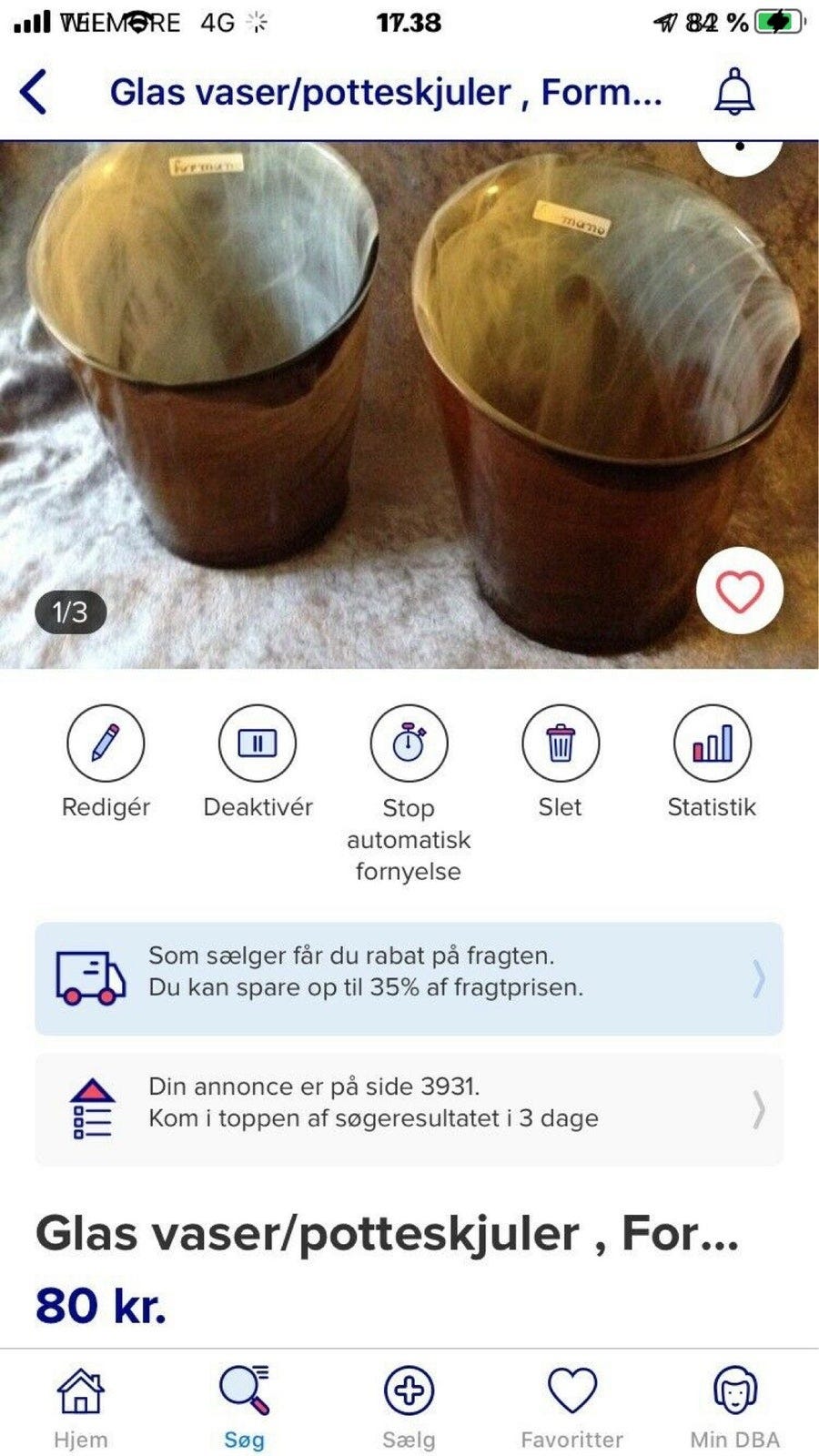This screenshot has width=819, height=1456.
Task: Add this listing to favorites
Action: (x=739, y=592)
